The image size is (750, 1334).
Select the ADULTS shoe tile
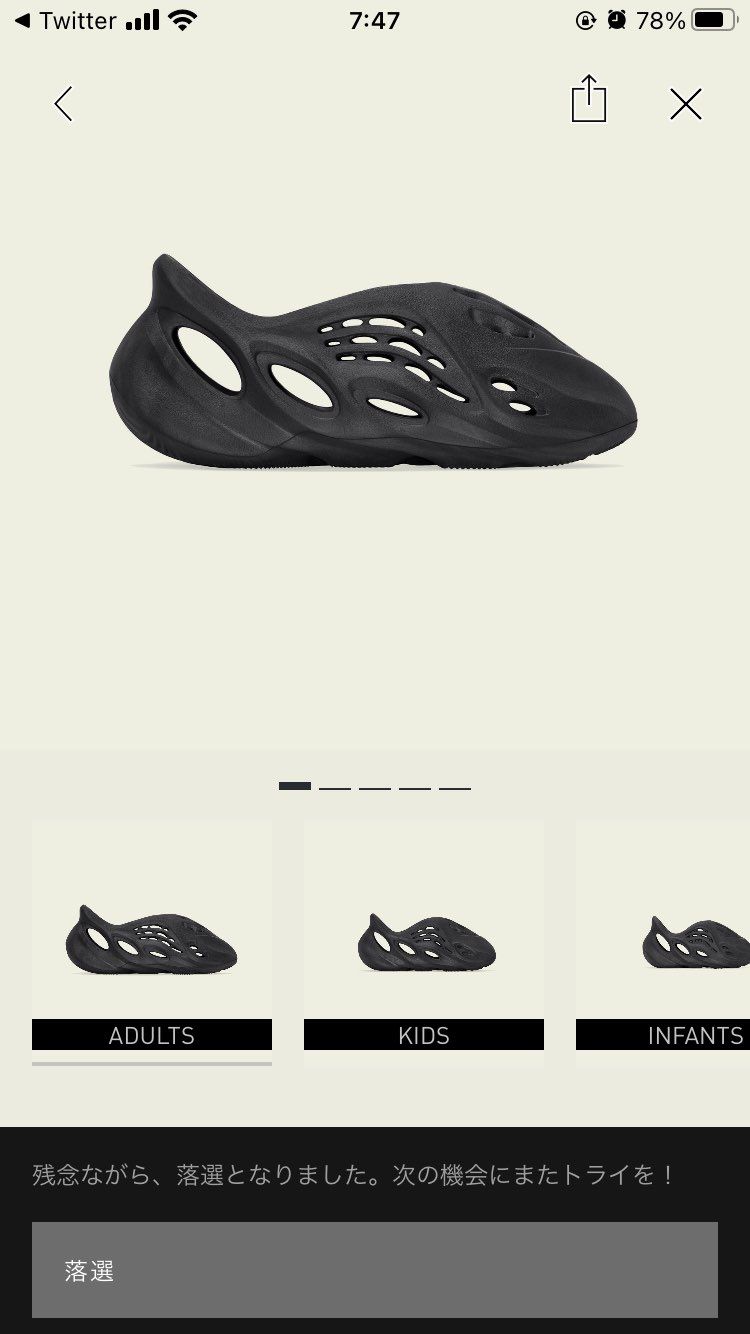pyautogui.click(x=152, y=940)
